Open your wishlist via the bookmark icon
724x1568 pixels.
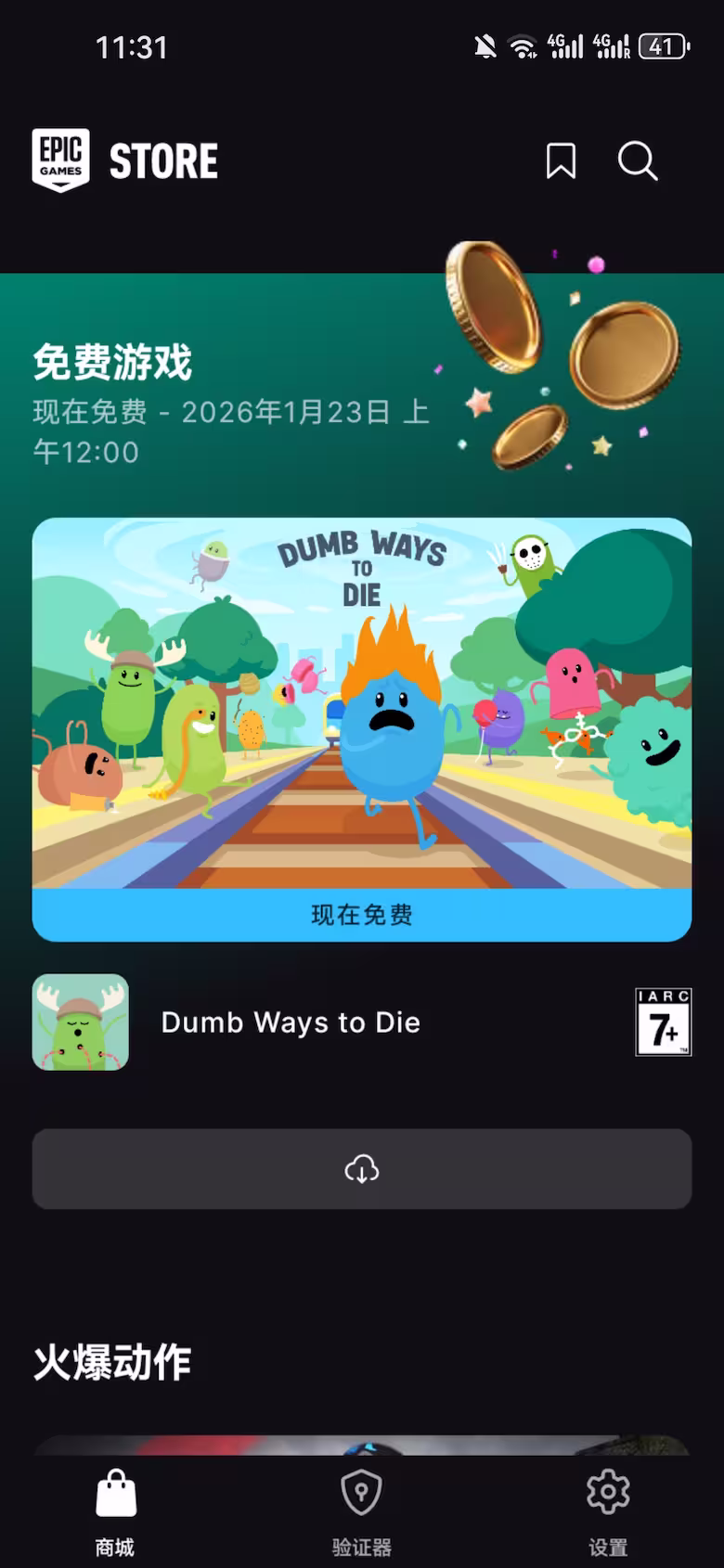coord(561,161)
